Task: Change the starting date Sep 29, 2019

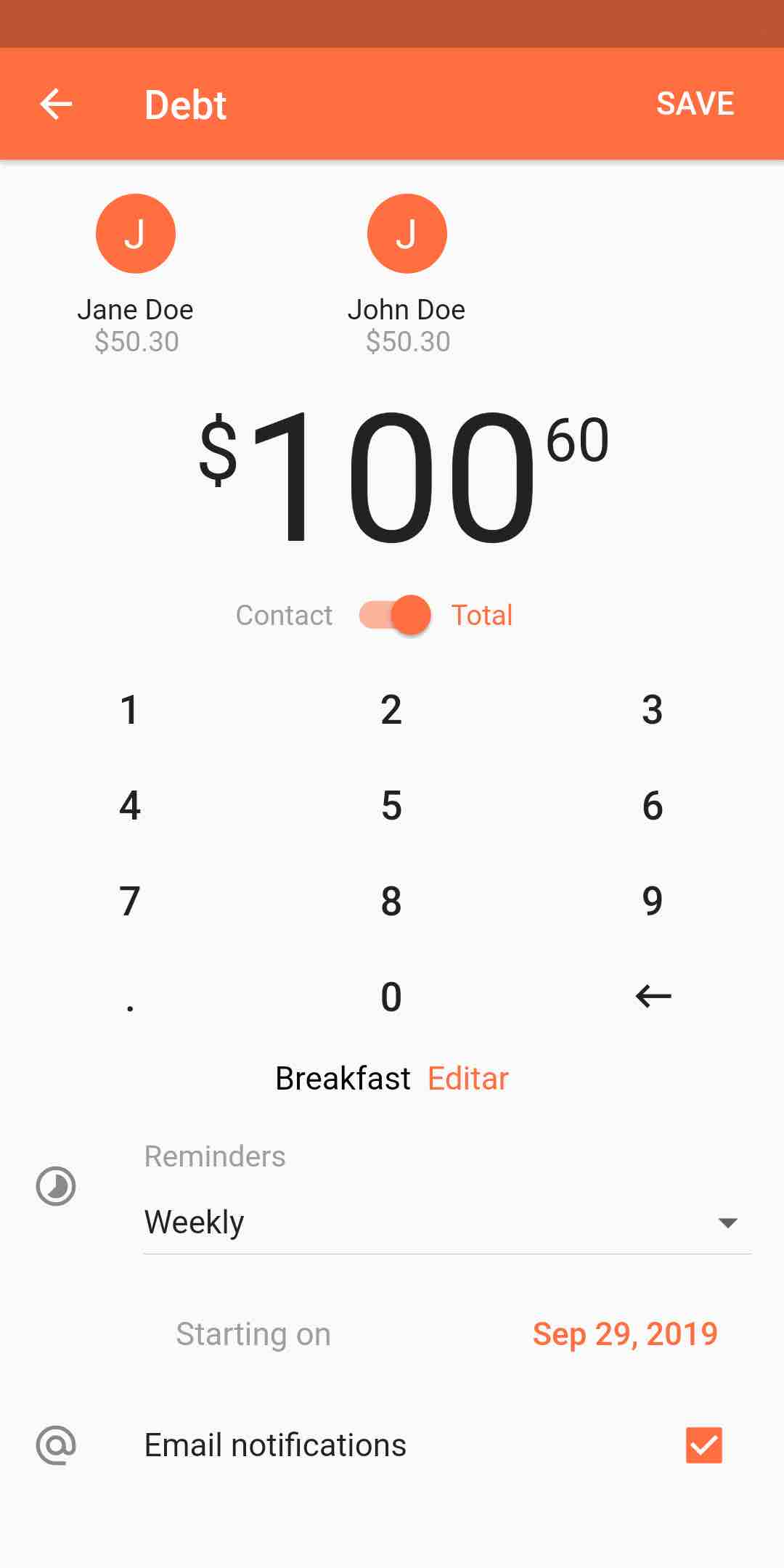Action: [x=624, y=1334]
